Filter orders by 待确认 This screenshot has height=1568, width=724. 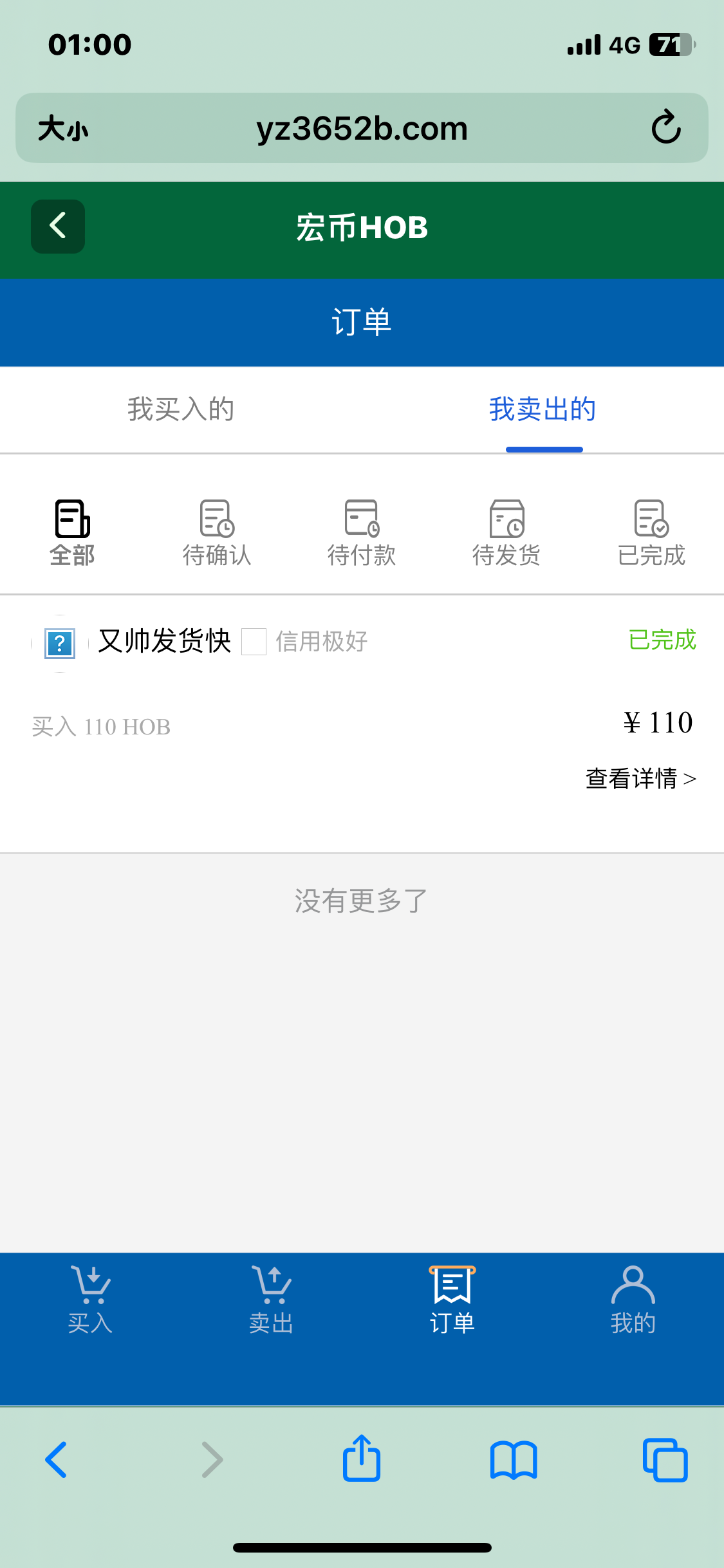tap(217, 533)
